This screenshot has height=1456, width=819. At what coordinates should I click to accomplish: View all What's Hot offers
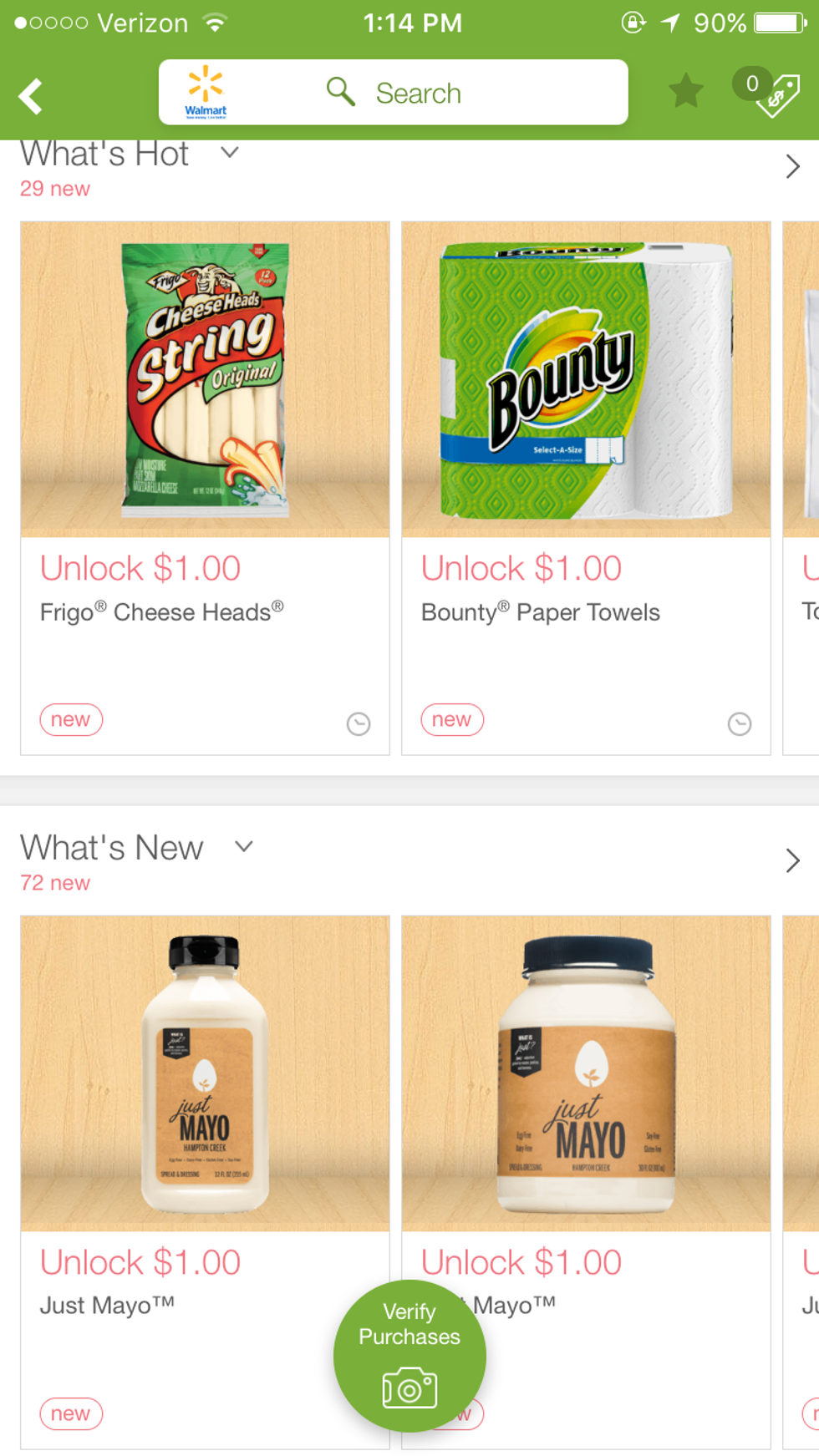tap(792, 167)
